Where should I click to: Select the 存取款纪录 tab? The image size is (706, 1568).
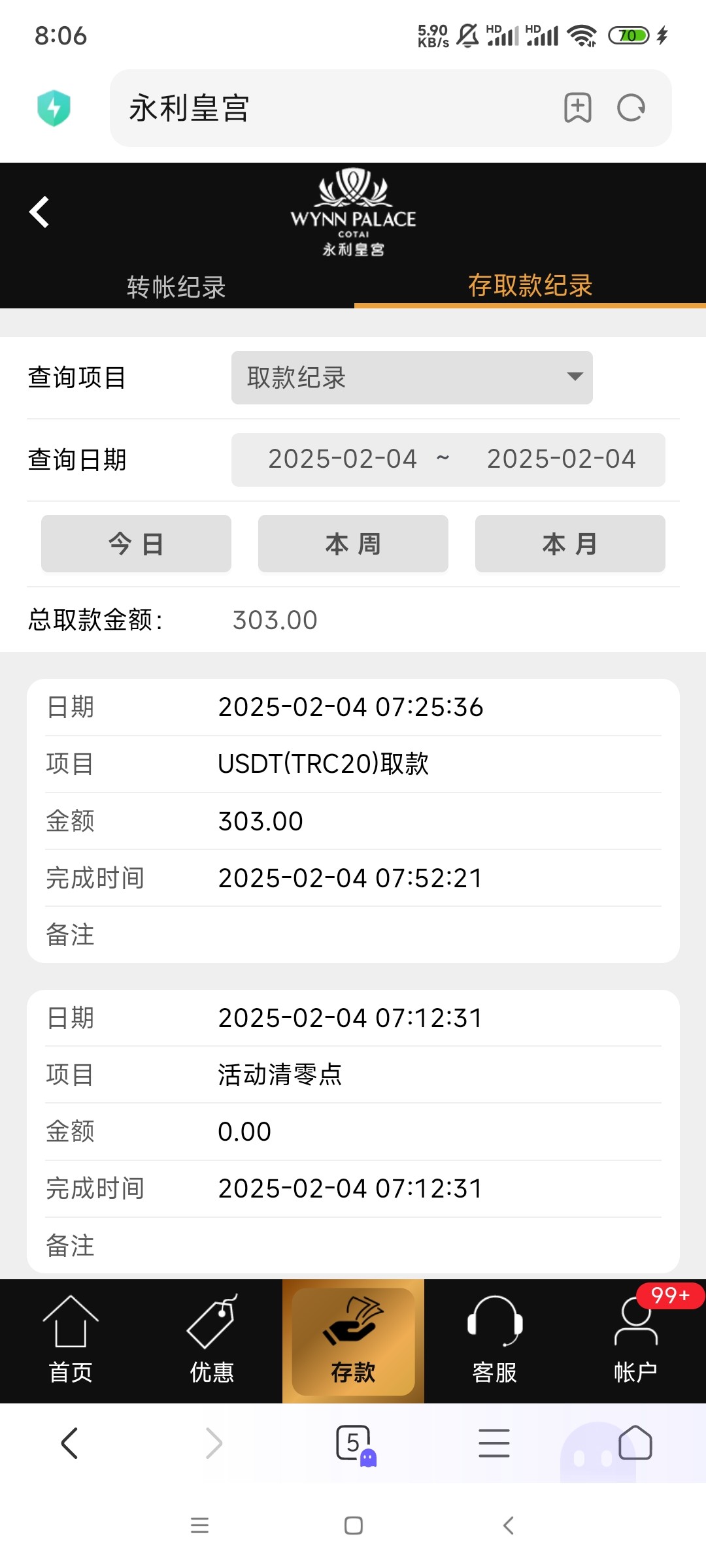[529, 286]
